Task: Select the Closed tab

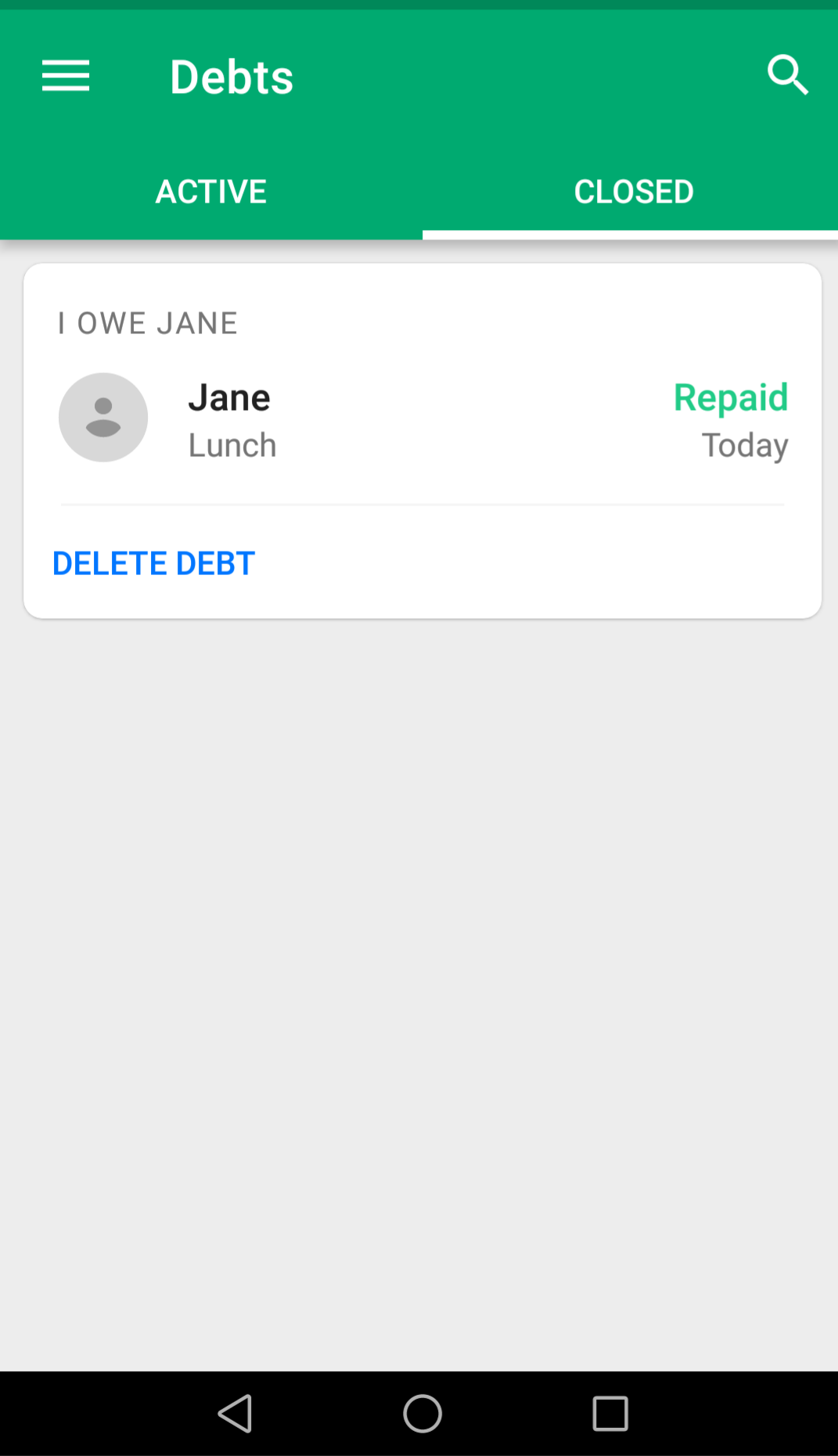Action: pyautogui.click(x=634, y=192)
